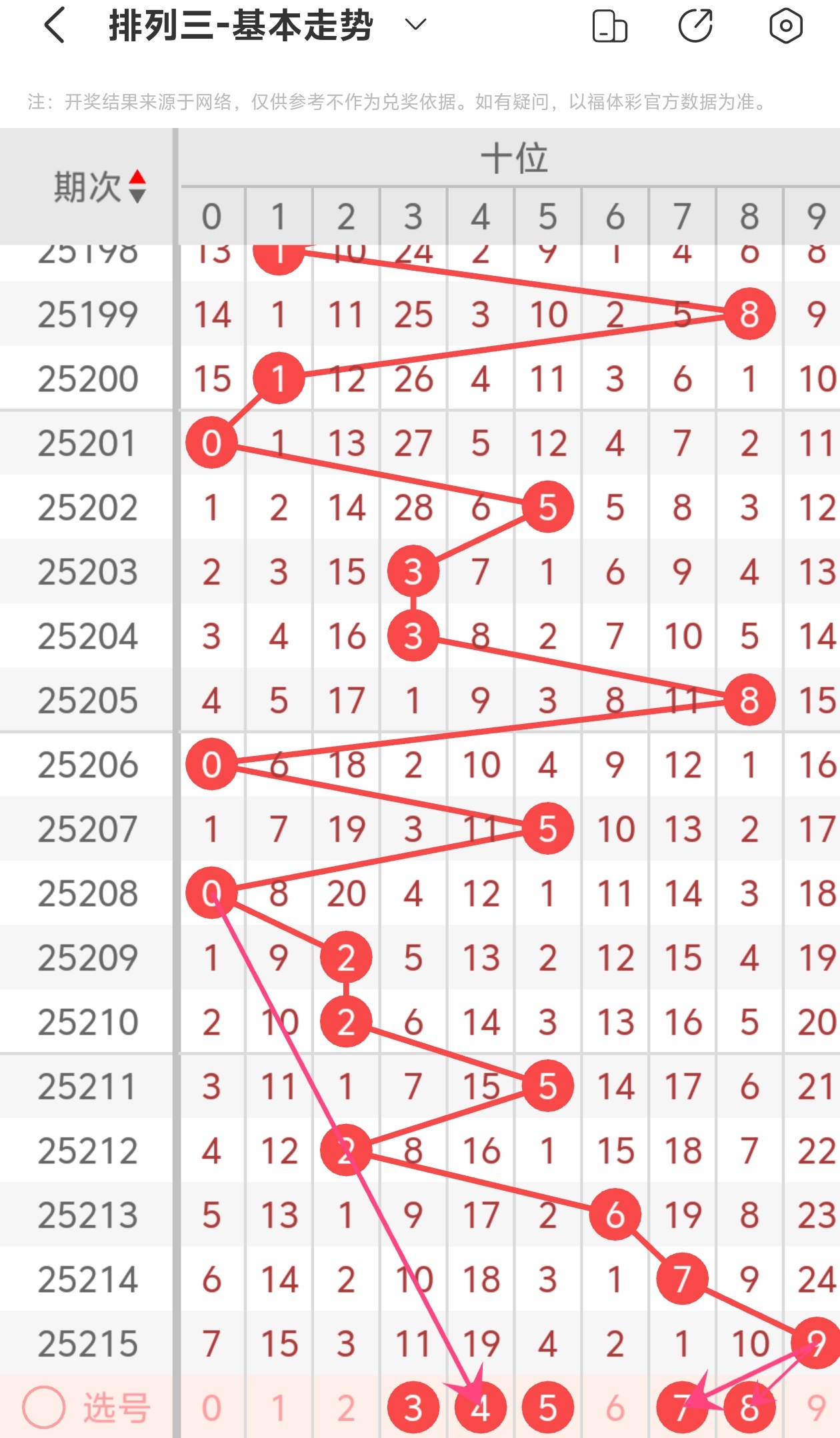Image resolution: width=840 pixels, height=1438 pixels.
Task: Share this trend chart
Action: (x=695, y=26)
